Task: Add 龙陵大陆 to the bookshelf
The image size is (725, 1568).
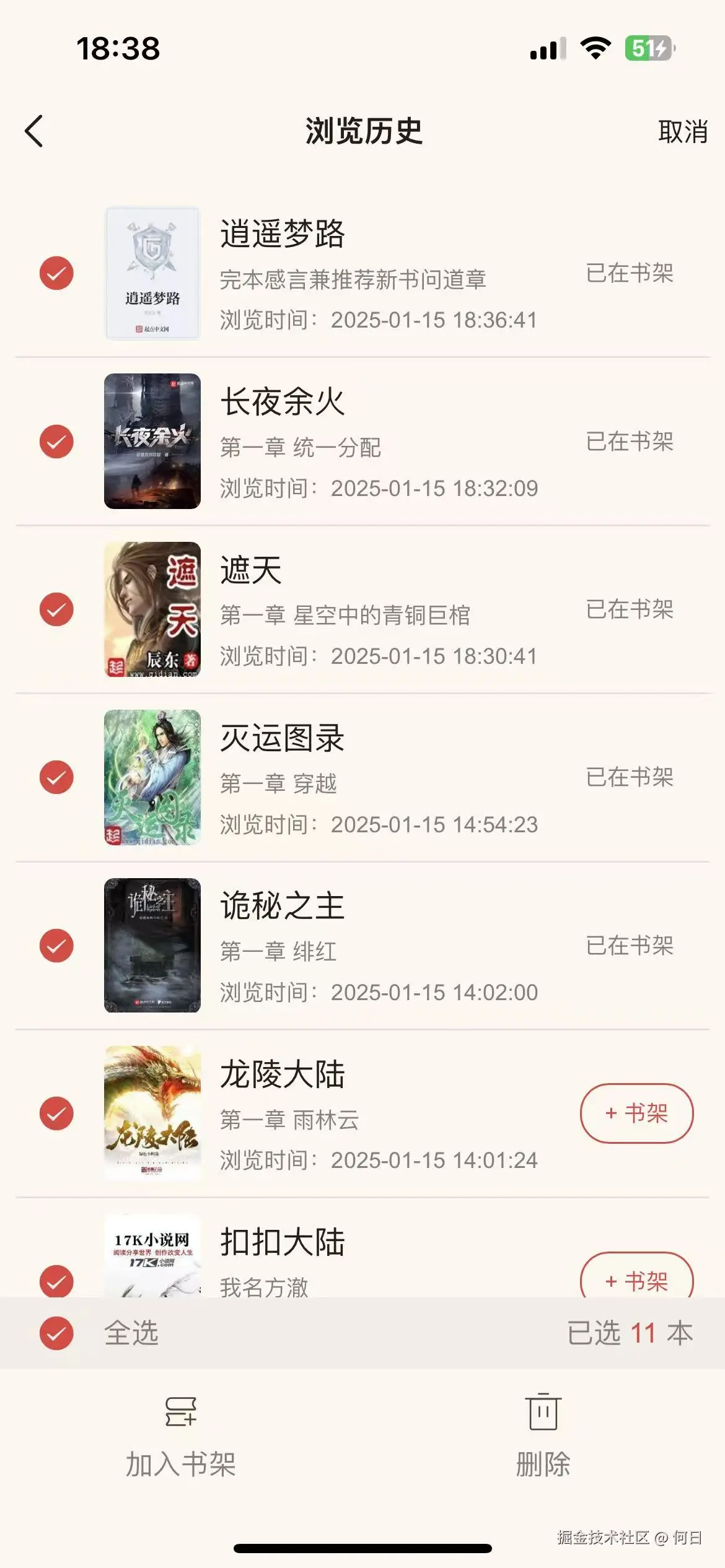Action: click(x=636, y=1113)
